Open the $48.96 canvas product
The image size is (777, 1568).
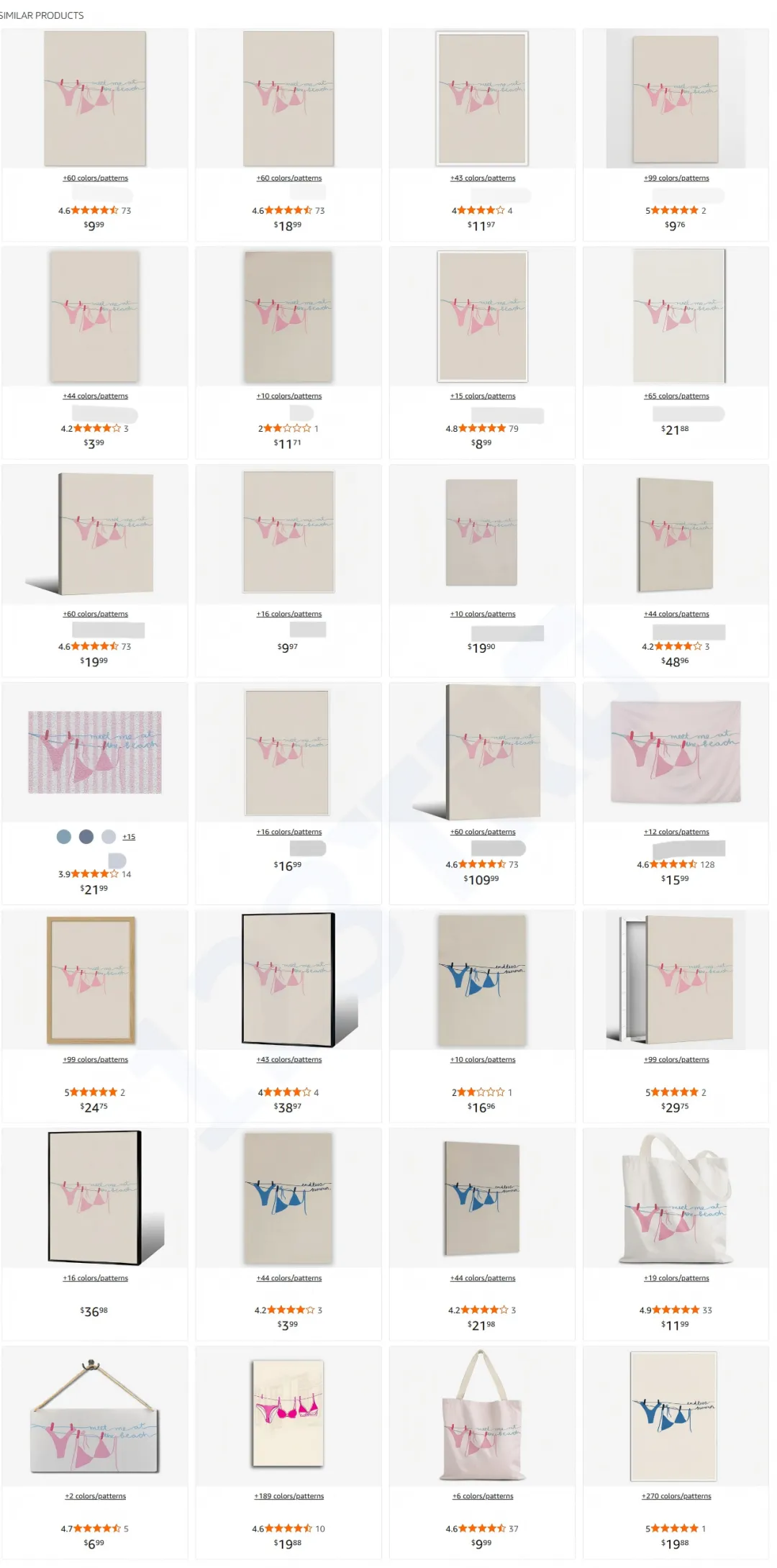pos(676,534)
